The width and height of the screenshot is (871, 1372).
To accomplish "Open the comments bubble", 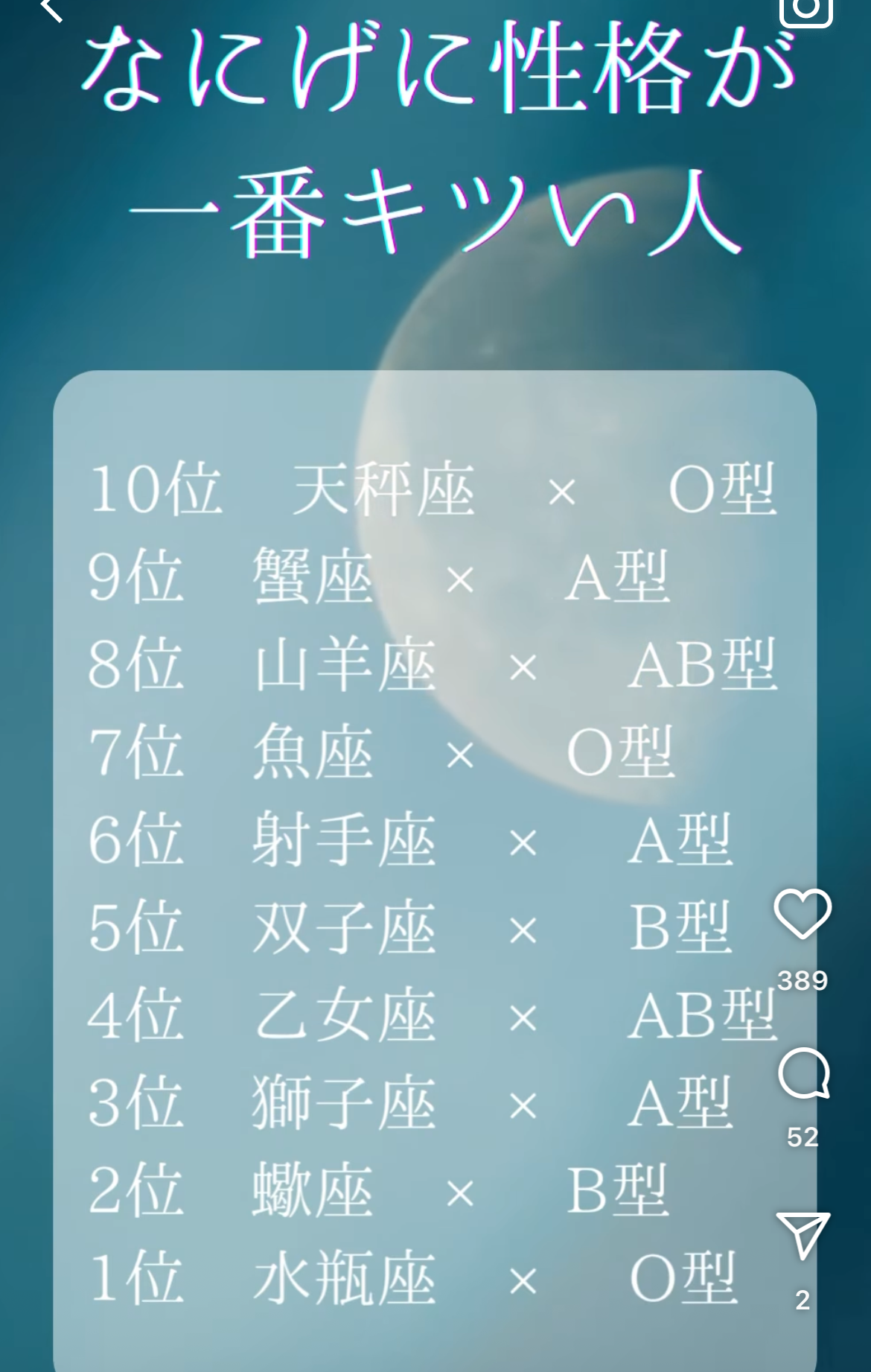I will 803,1073.
